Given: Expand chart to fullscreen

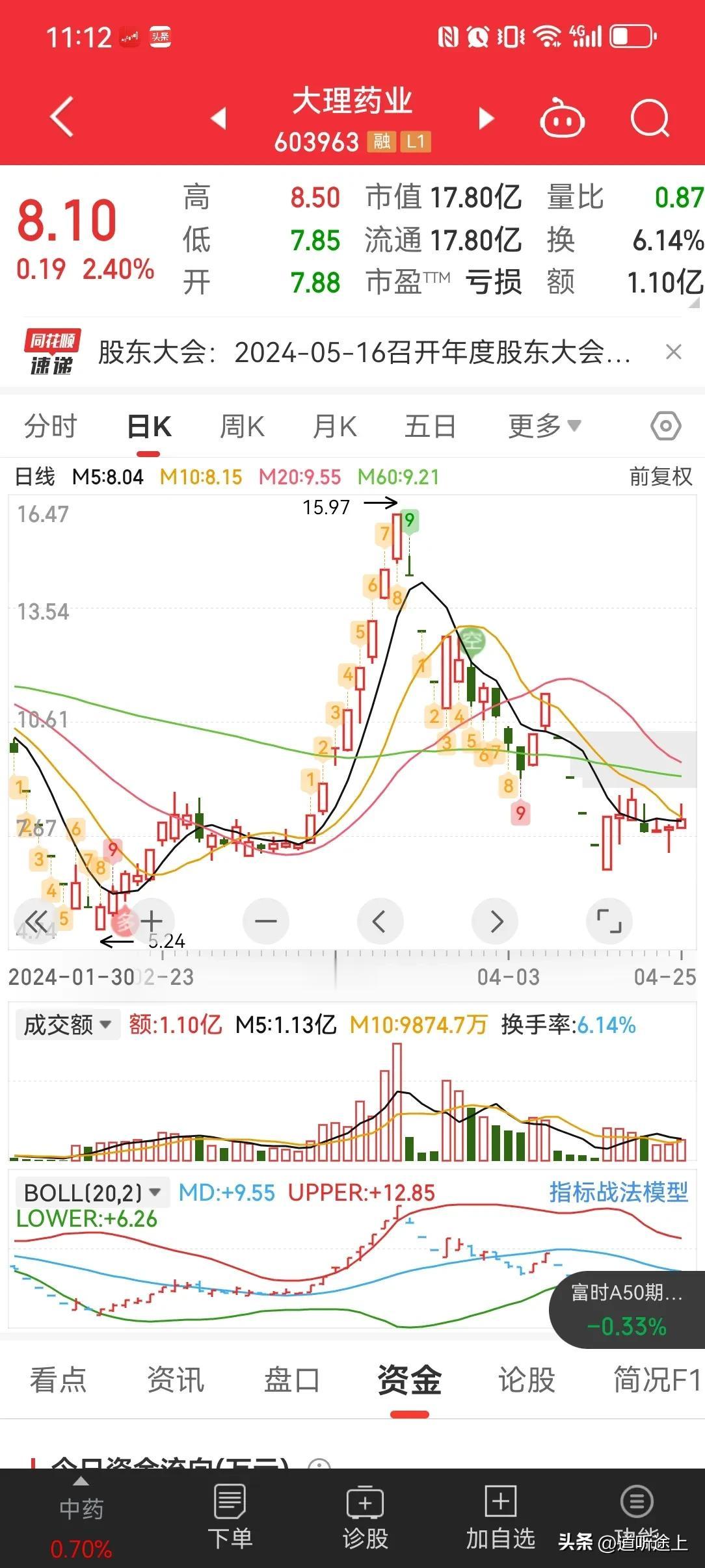Looking at the screenshot, I should [x=609, y=921].
